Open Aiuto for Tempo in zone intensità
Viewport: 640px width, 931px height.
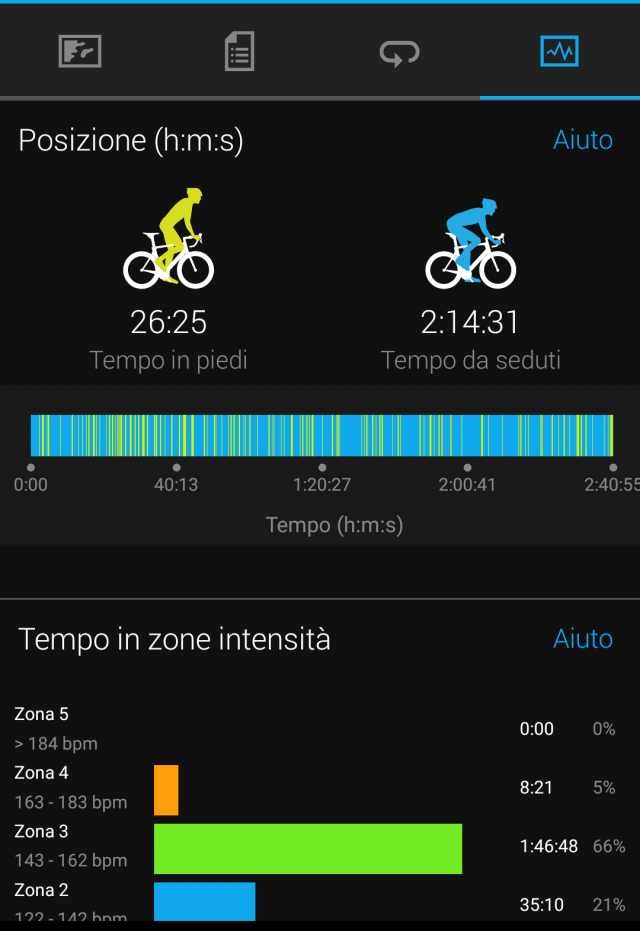pyautogui.click(x=583, y=639)
